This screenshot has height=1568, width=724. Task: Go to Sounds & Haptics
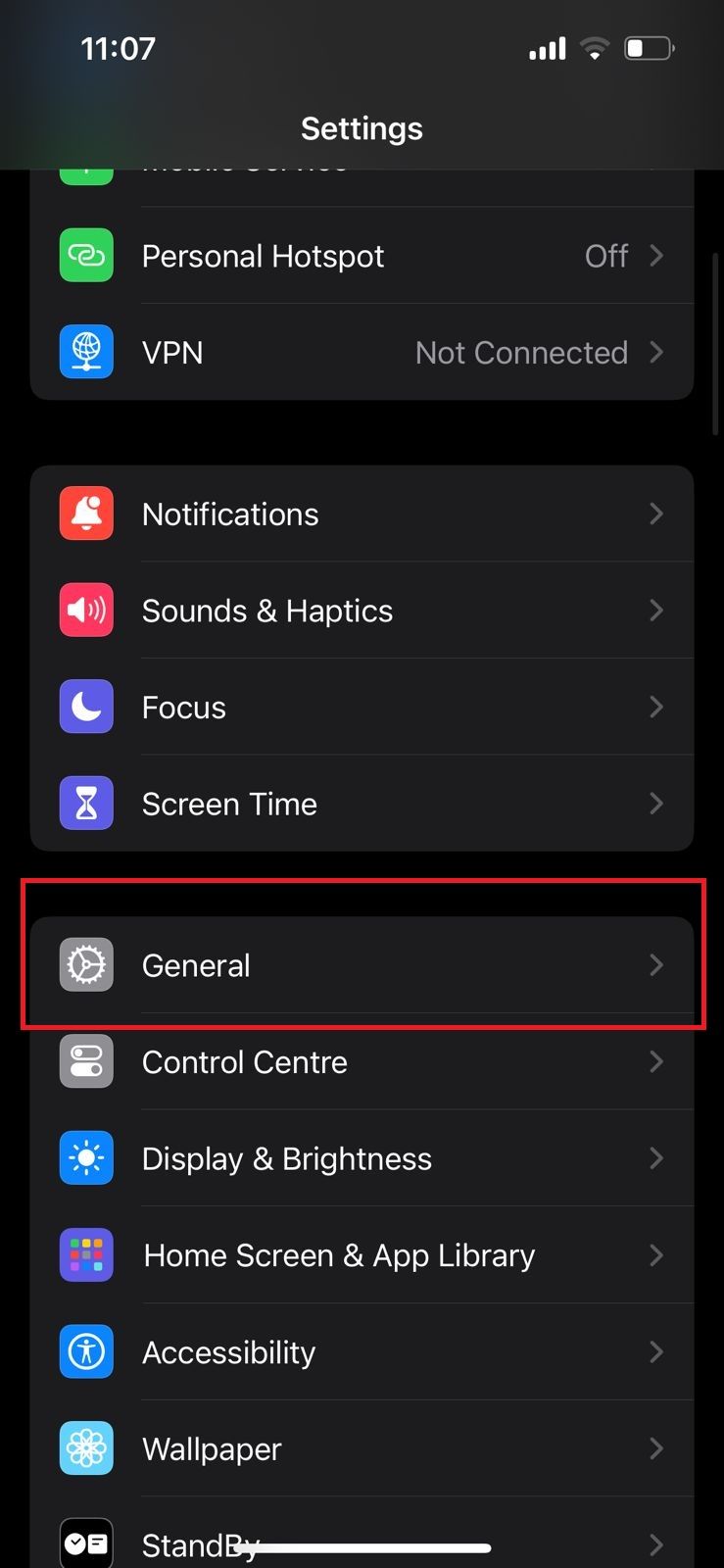click(x=362, y=611)
